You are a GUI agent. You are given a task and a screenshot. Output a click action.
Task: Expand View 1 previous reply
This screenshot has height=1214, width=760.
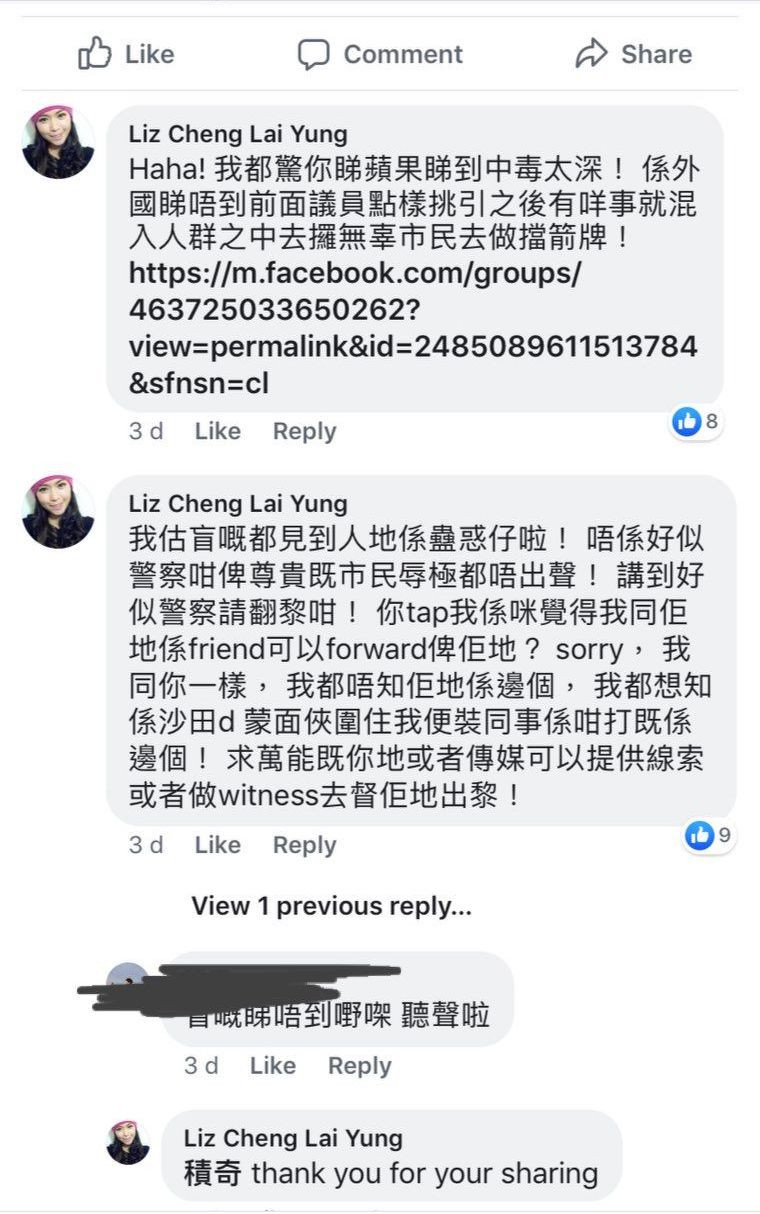331,906
